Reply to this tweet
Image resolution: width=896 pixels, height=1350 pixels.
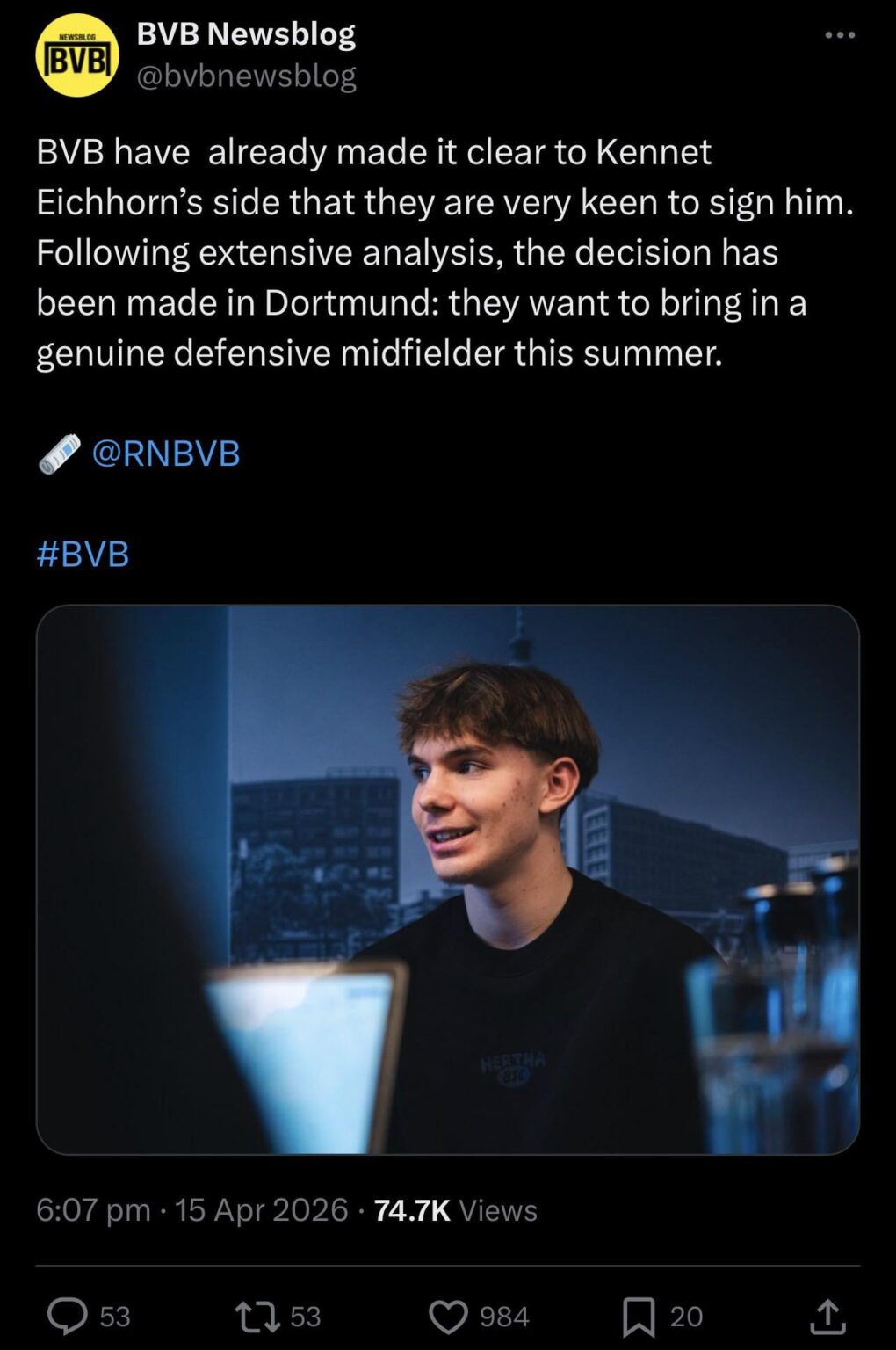click(x=68, y=1316)
